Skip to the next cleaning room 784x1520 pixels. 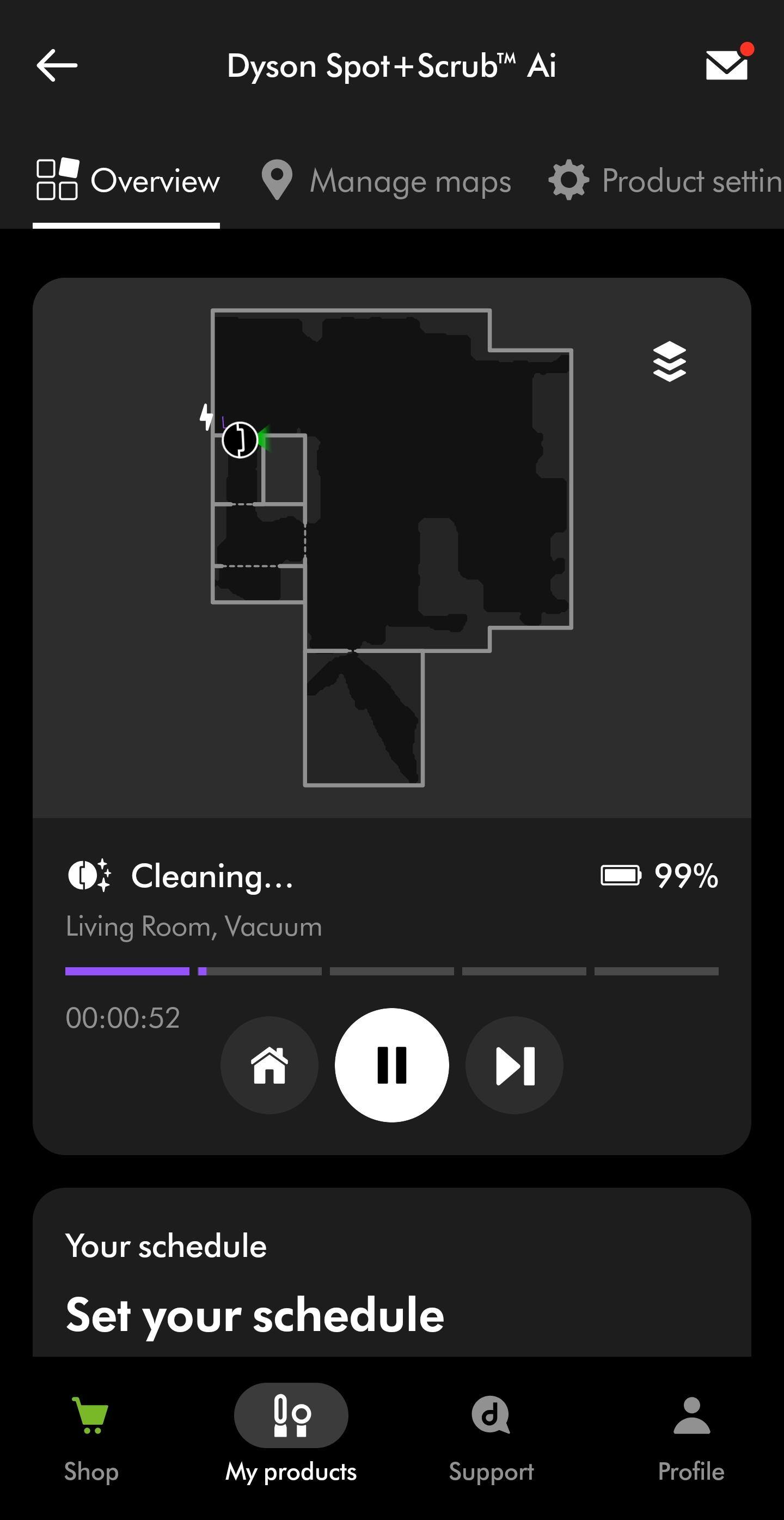click(x=514, y=1065)
